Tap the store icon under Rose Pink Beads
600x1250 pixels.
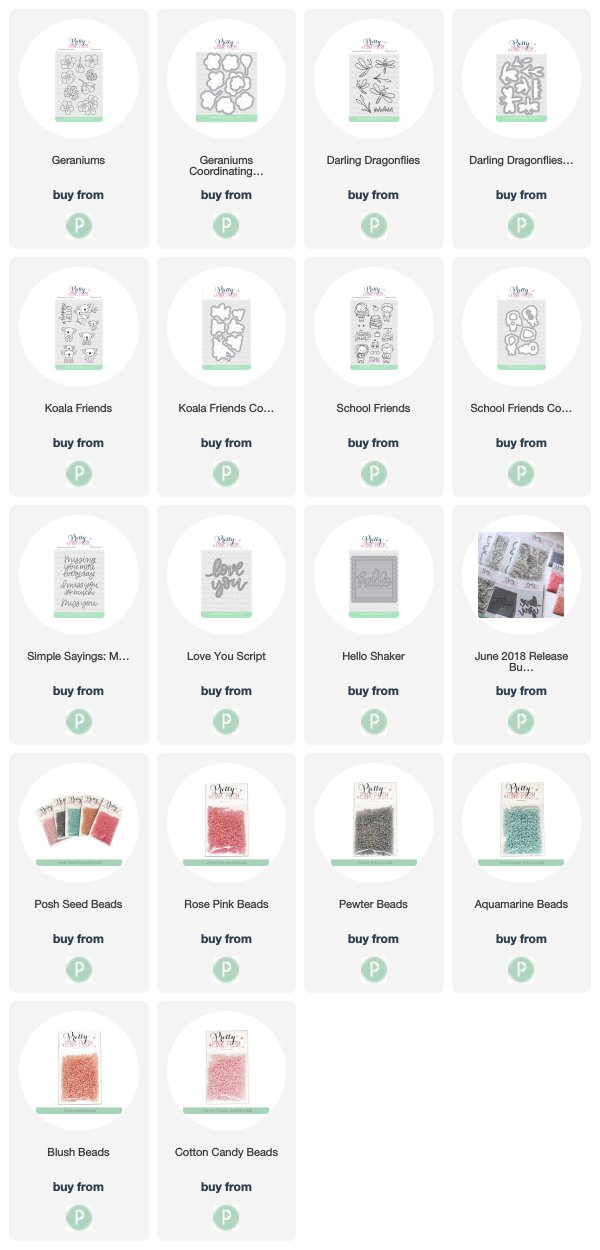(226, 968)
